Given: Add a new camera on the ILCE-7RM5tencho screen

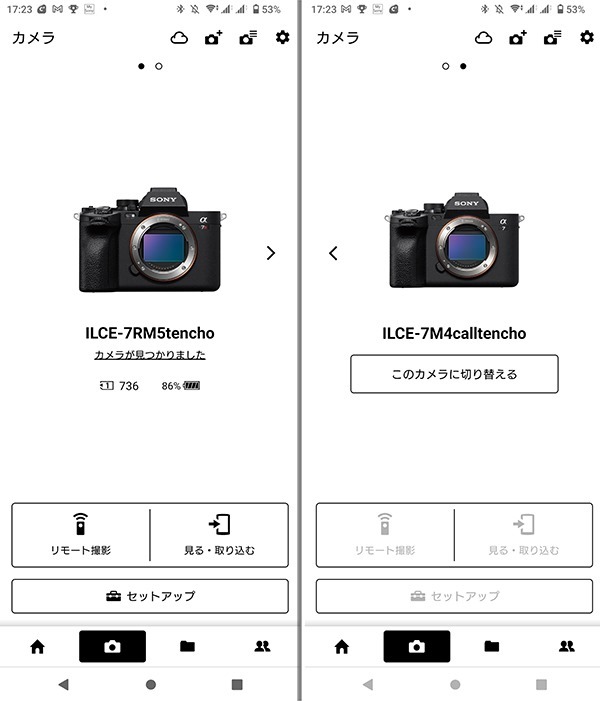Looking at the screenshot, I should click(213, 38).
